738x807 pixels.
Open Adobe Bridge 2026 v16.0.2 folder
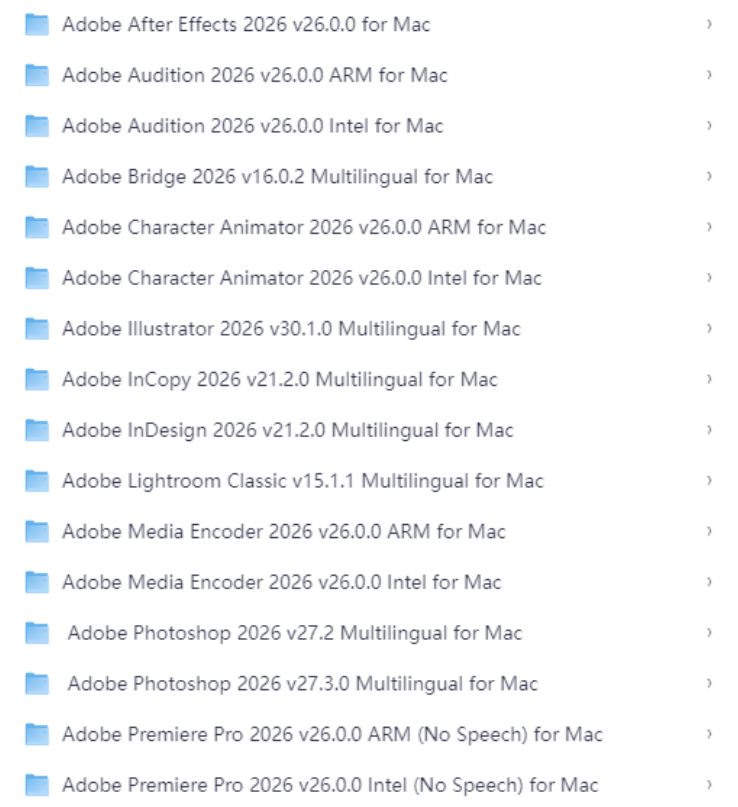277,177
